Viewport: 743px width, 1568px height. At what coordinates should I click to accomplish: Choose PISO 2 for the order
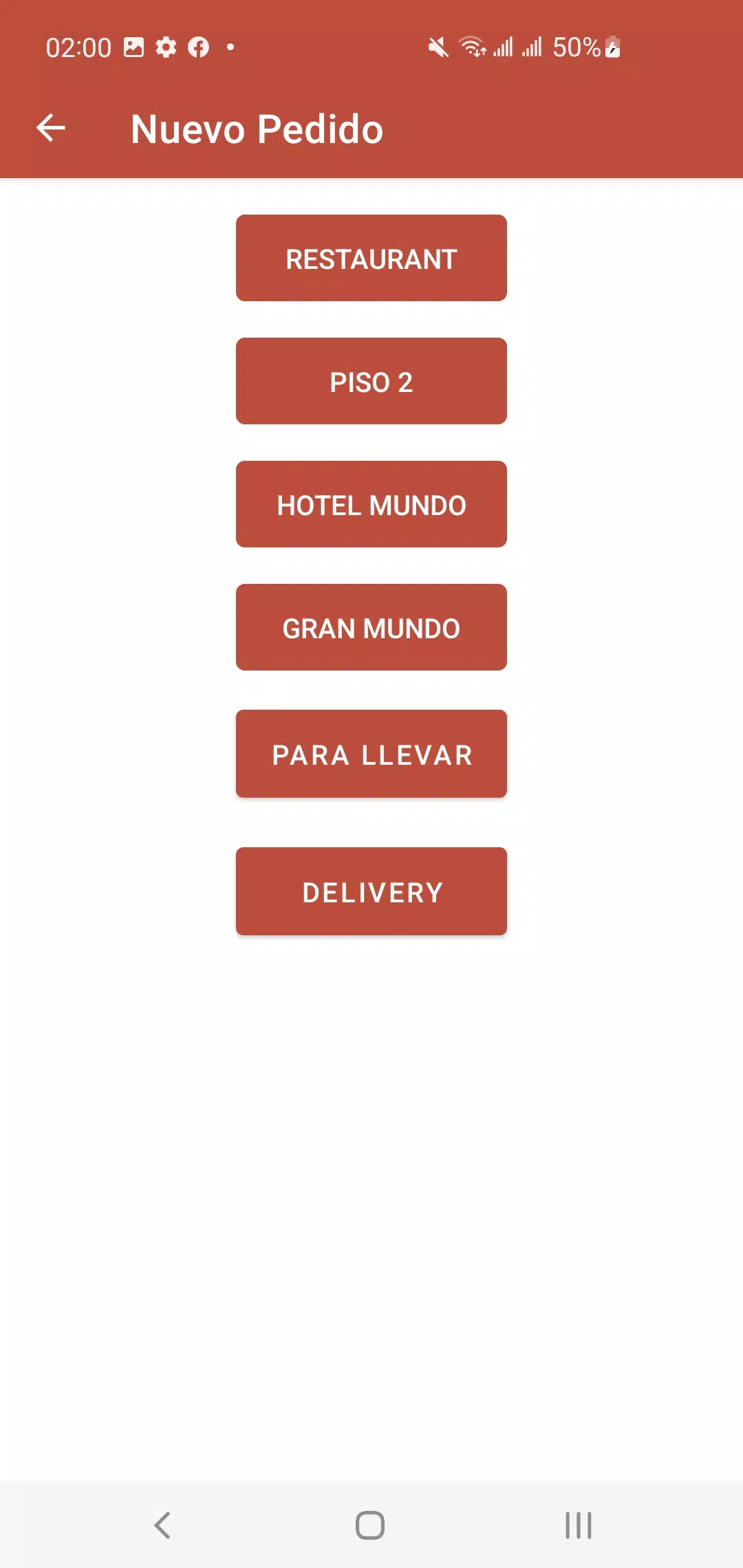coord(371,381)
